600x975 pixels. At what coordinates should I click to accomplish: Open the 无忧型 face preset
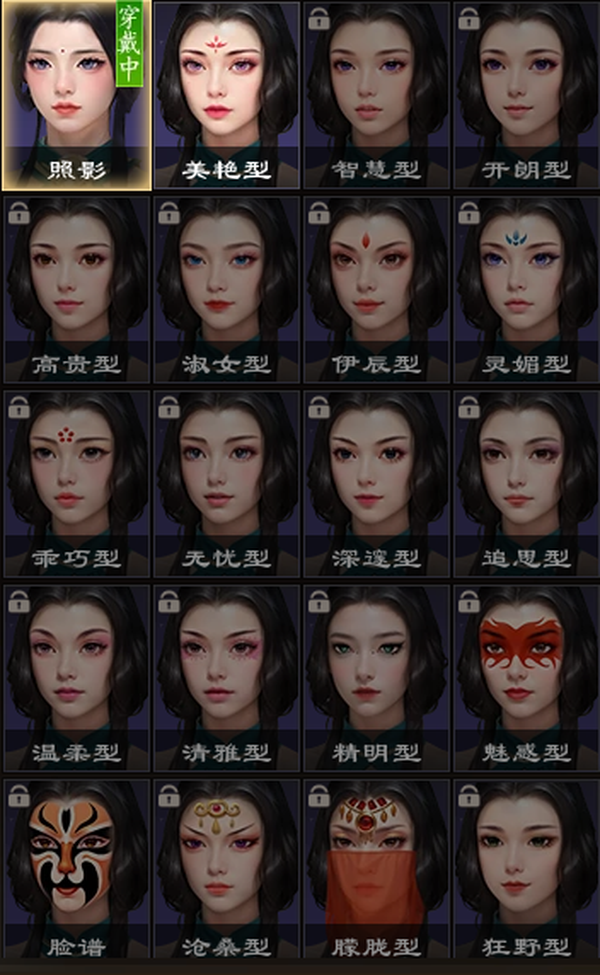click(x=226, y=484)
